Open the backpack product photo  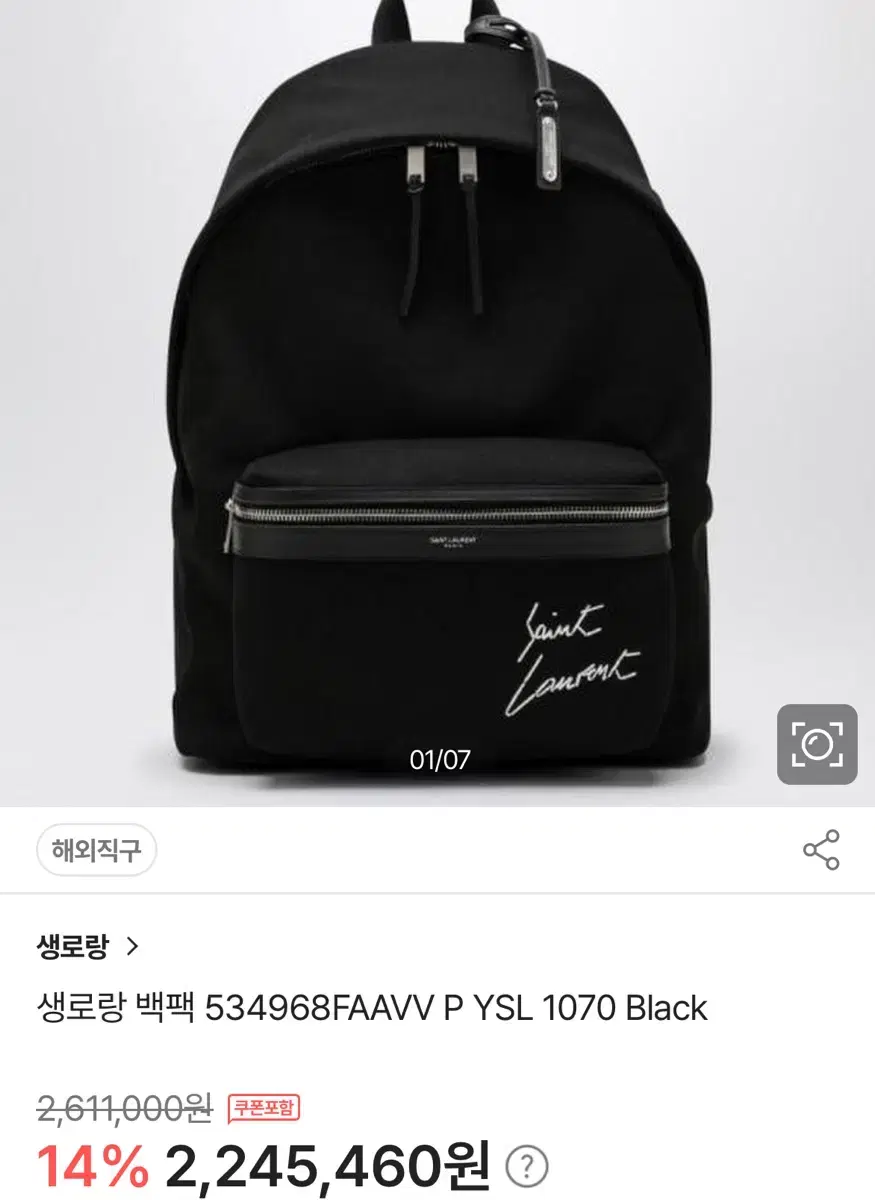coord(437,400)
